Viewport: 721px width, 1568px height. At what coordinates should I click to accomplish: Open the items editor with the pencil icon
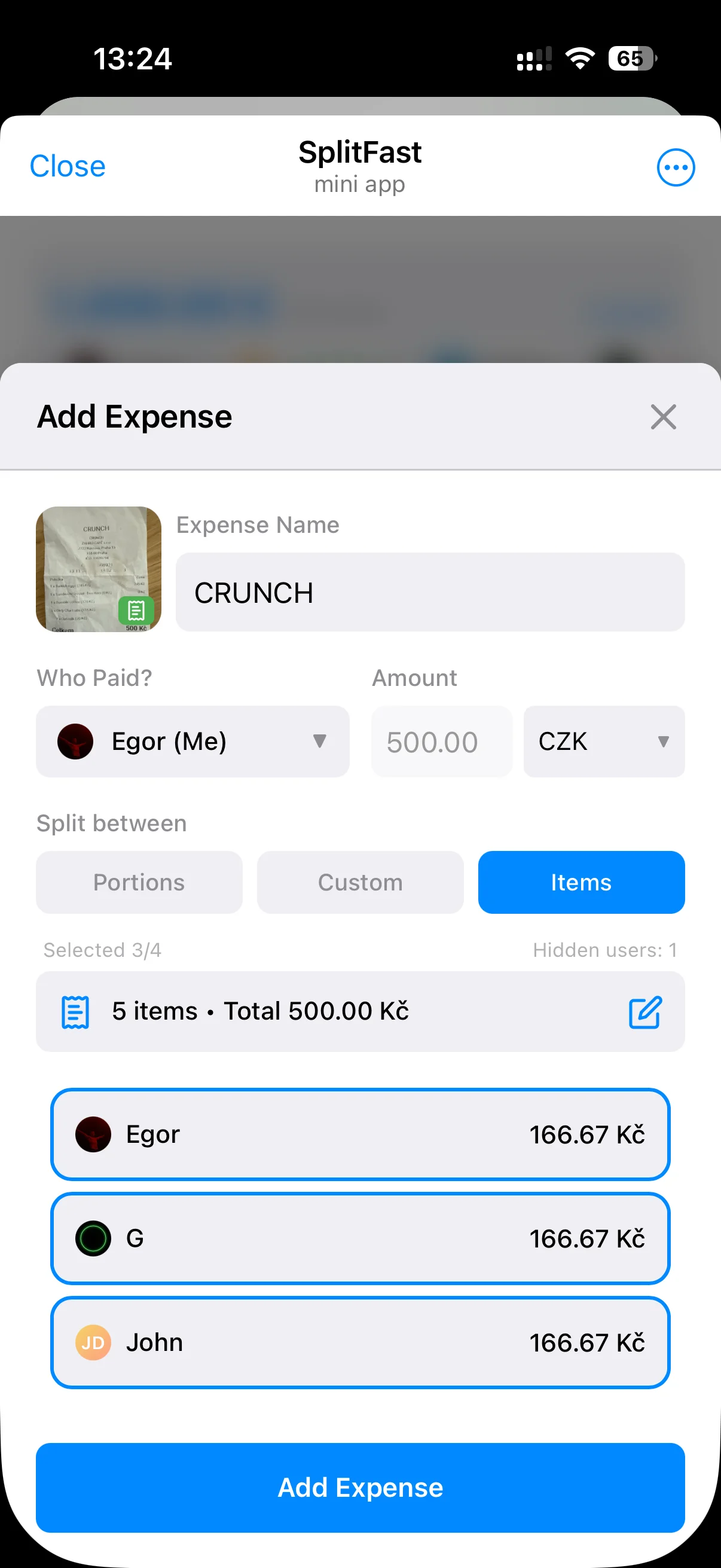tap(644, 1012)
